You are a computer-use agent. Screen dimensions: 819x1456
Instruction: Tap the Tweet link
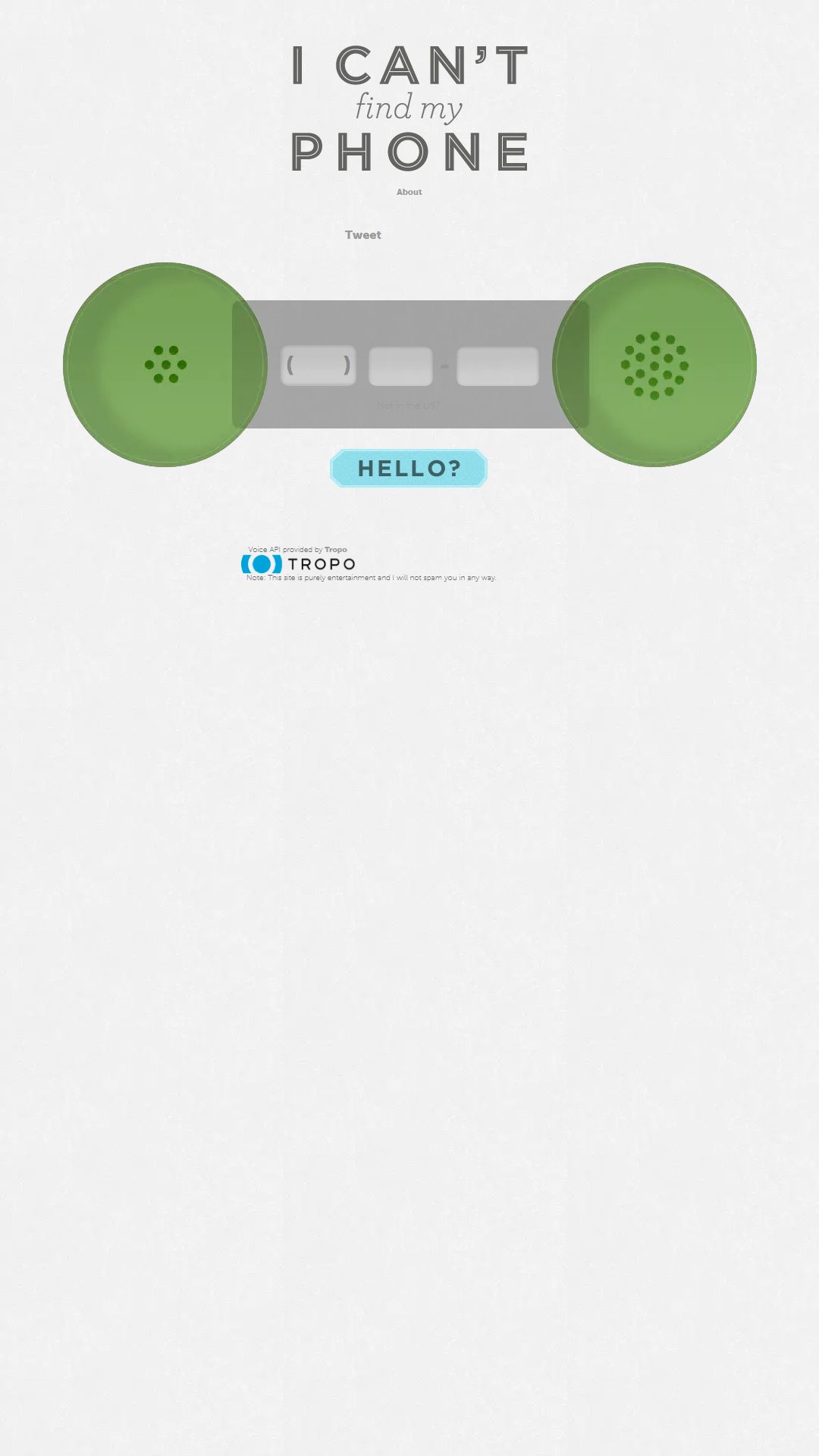point(362,235)
